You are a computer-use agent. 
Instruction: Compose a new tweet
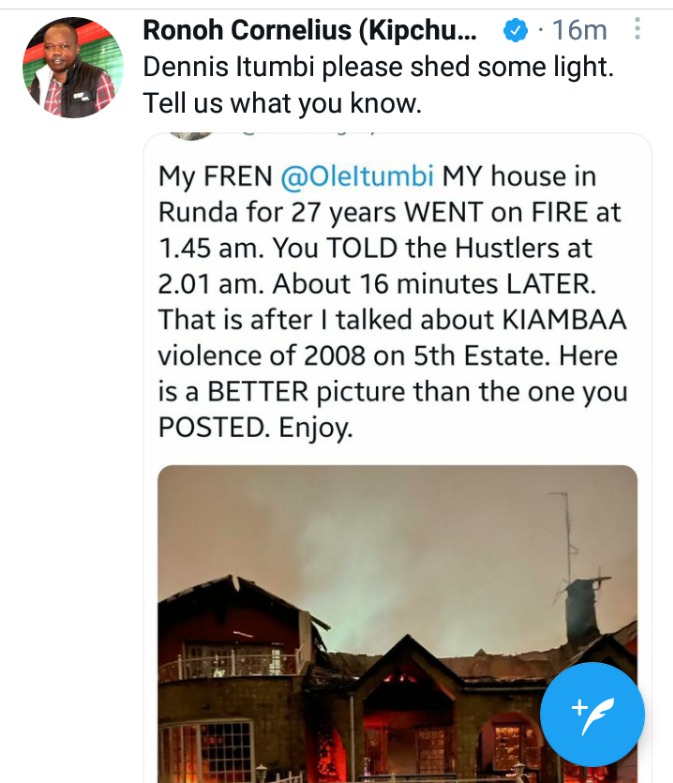pyautogui.click(x=592, y=714)
